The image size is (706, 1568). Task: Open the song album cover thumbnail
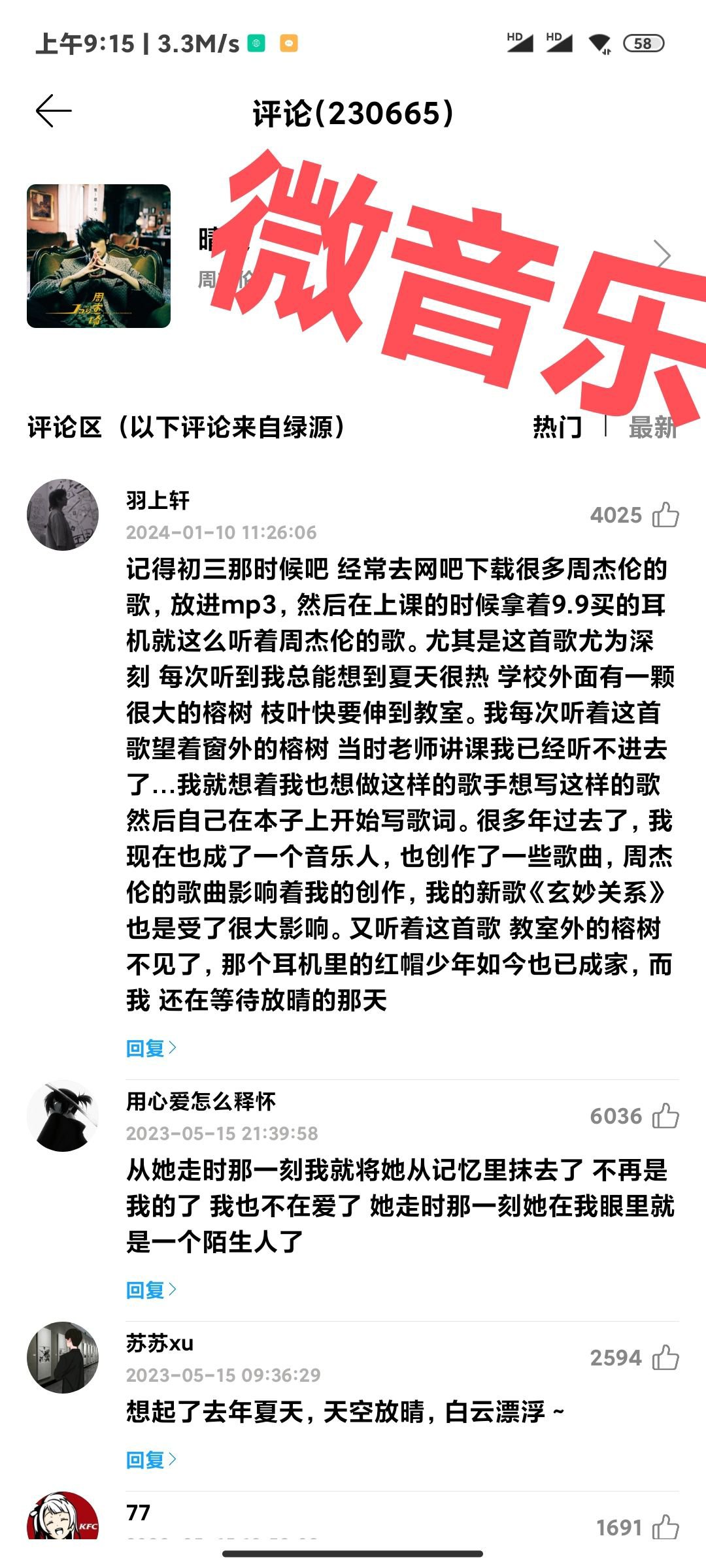click(99, 256)
